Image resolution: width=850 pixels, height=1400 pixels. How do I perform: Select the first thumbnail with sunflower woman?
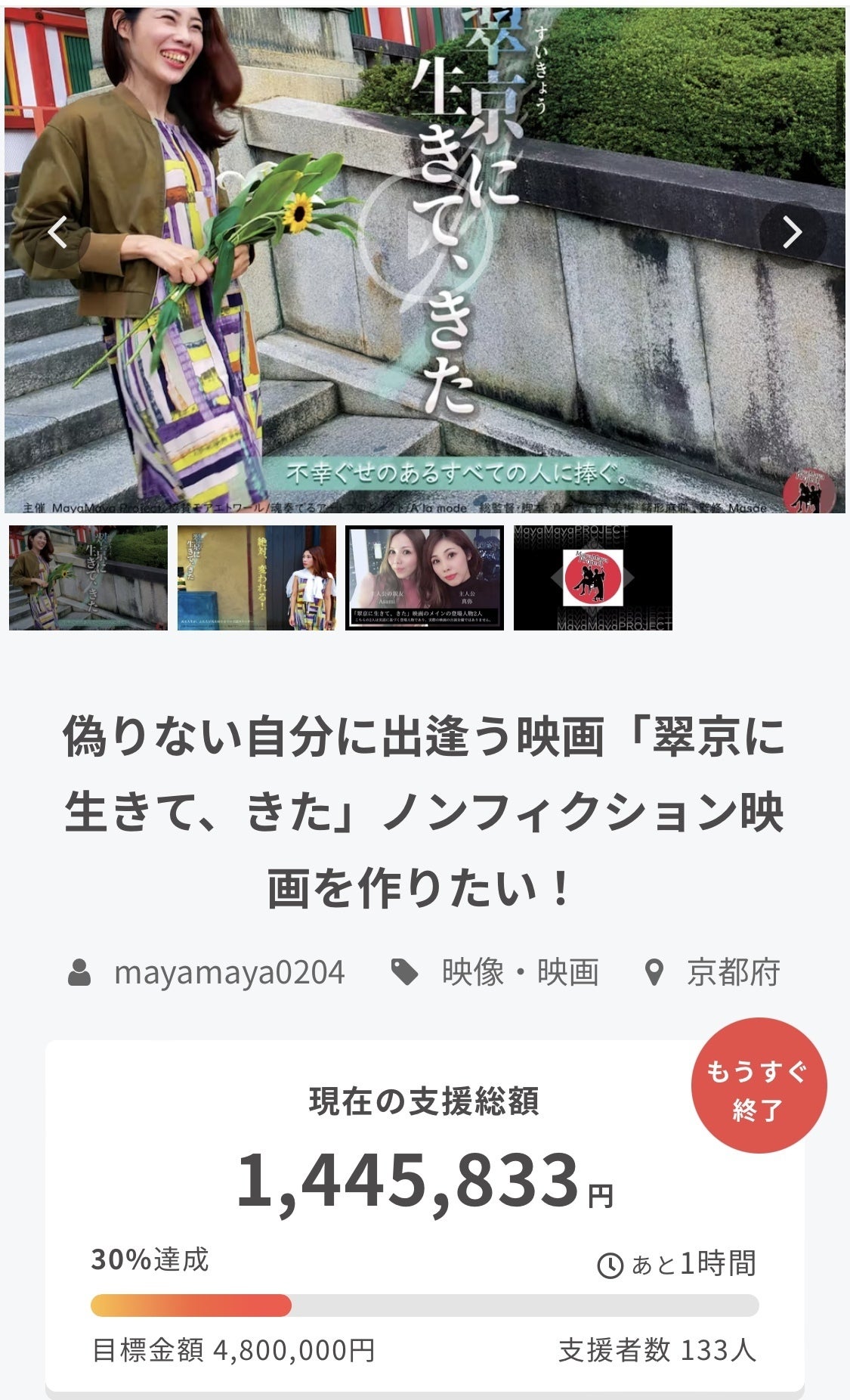[88, 578]
